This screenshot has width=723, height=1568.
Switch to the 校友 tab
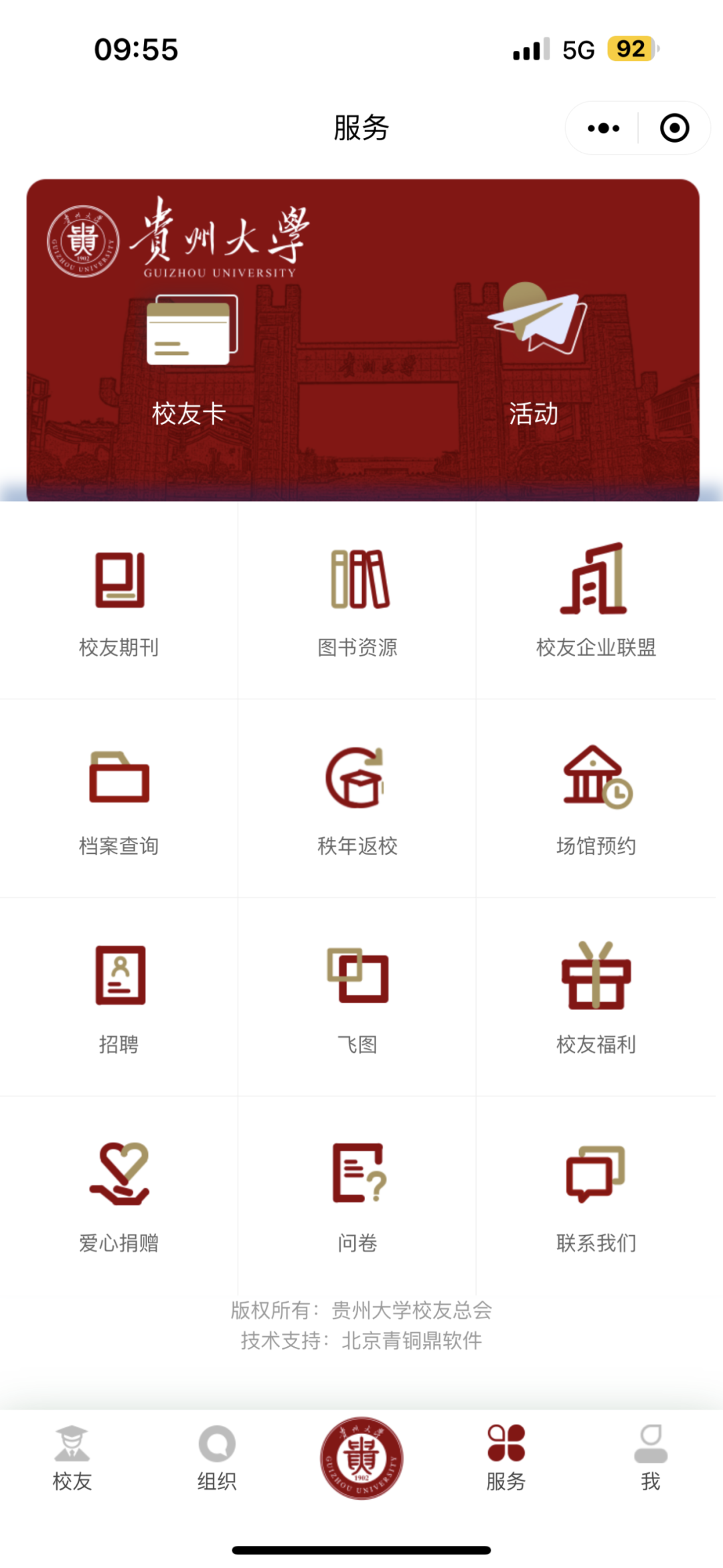tap(72, 1459)
